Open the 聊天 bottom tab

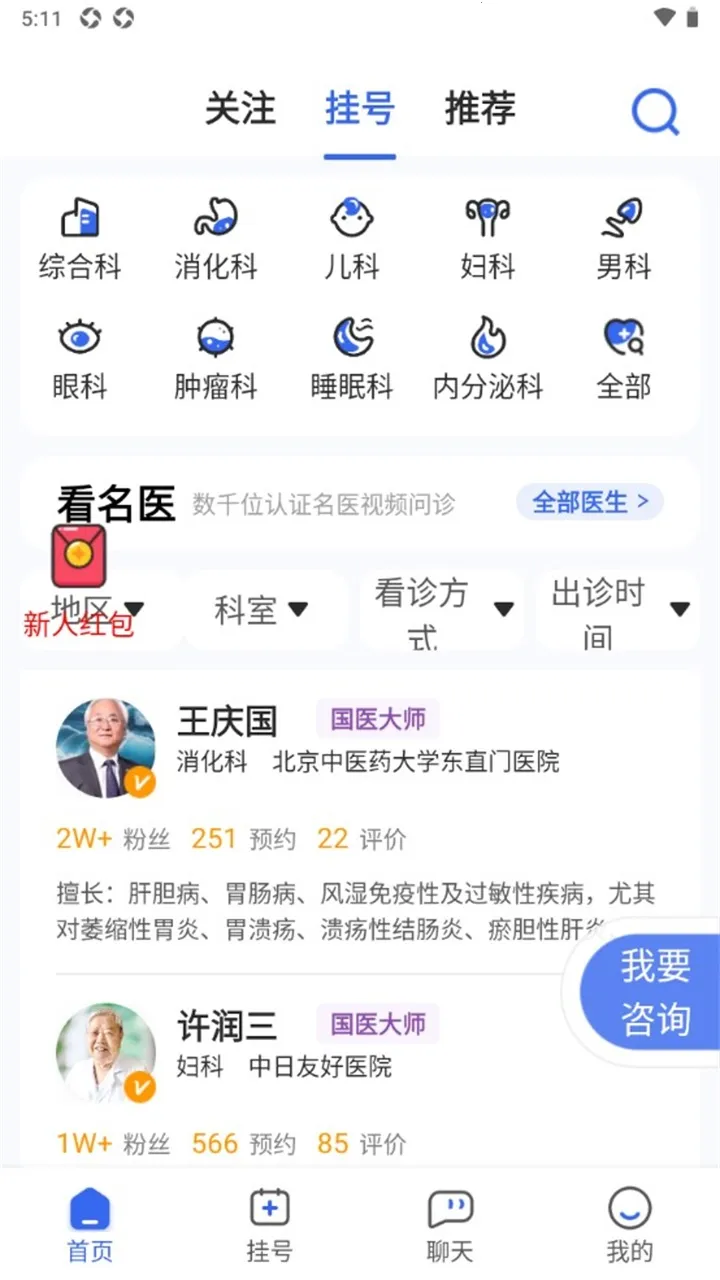pyautogui.click(x=450, y=1225)
